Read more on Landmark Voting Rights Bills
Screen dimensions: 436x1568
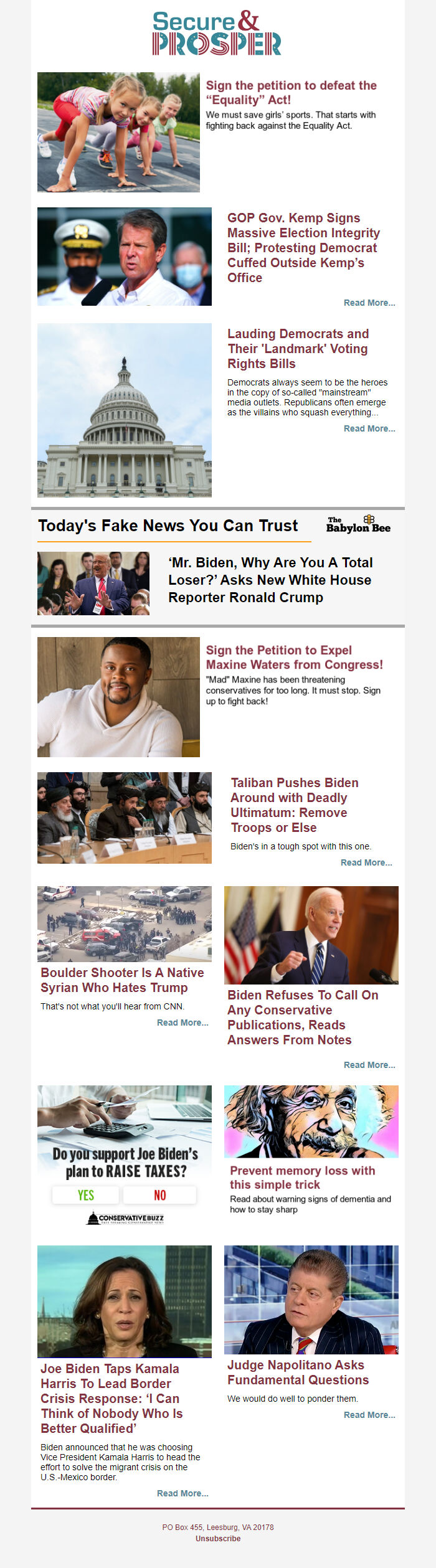369,428
